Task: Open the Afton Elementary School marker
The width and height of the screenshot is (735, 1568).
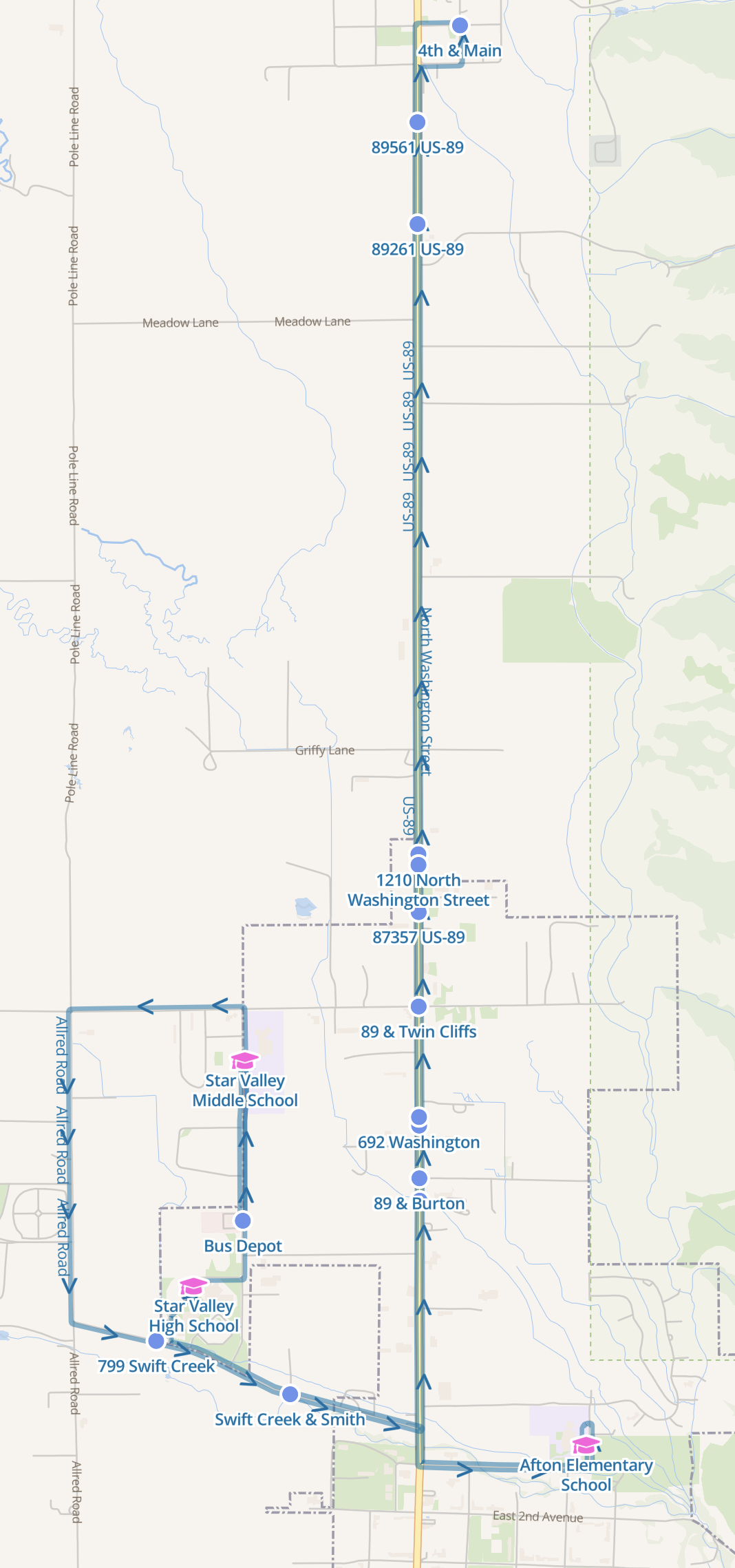Action: 586,1445
